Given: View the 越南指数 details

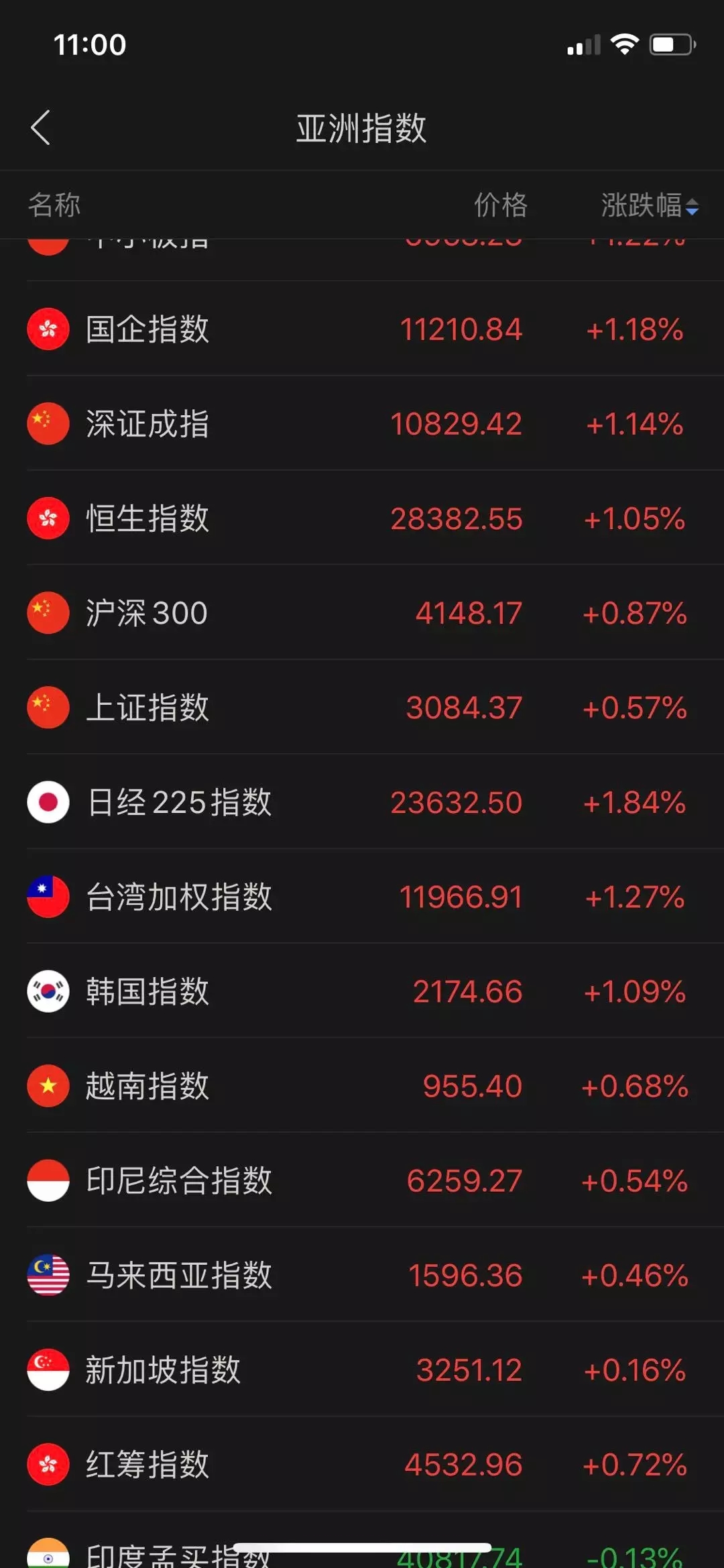Looking at the screenshot, I should coord(362,1086).
